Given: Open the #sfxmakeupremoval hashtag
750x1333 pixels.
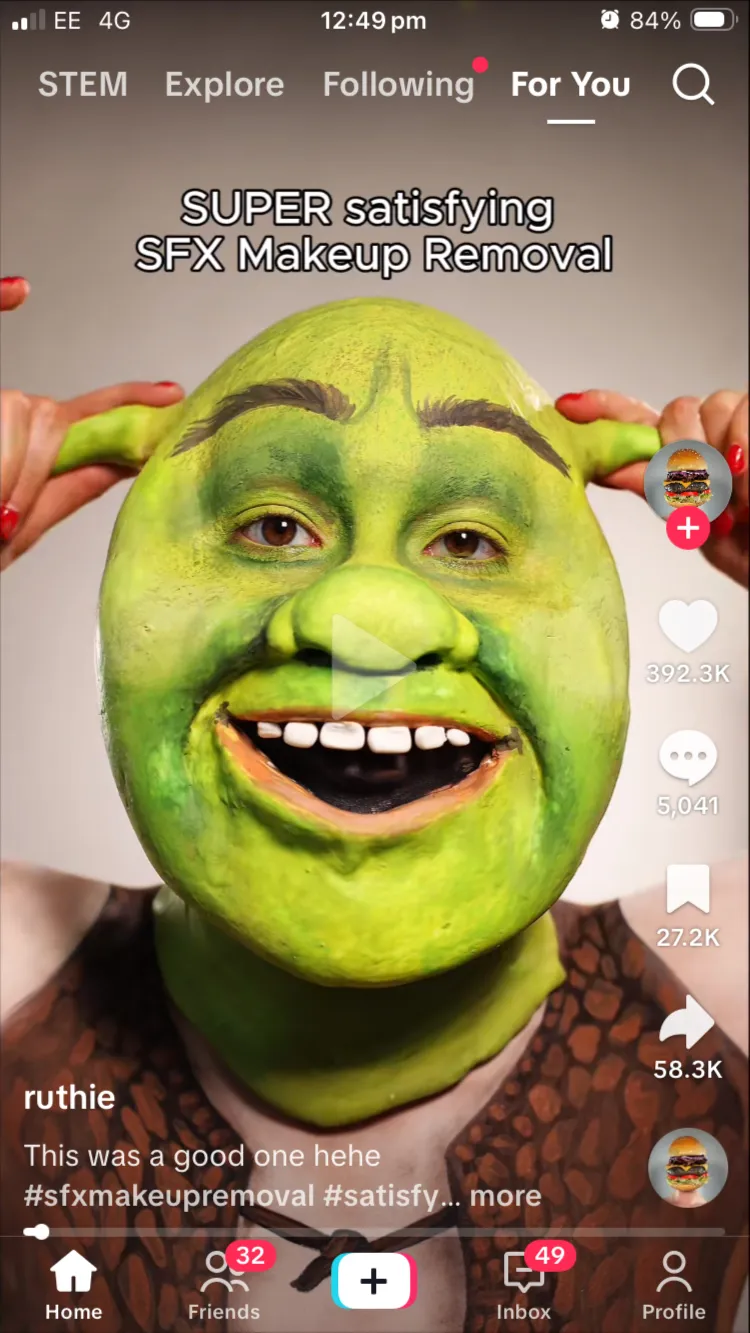Looking at the screenshot, I should click(168, 1196).
